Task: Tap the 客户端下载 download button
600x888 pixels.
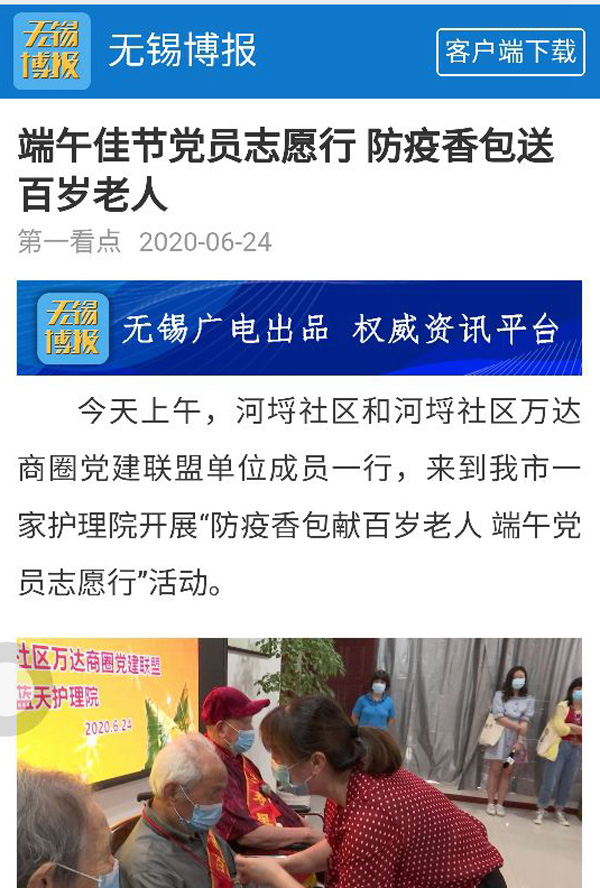Action: point(510,52)
